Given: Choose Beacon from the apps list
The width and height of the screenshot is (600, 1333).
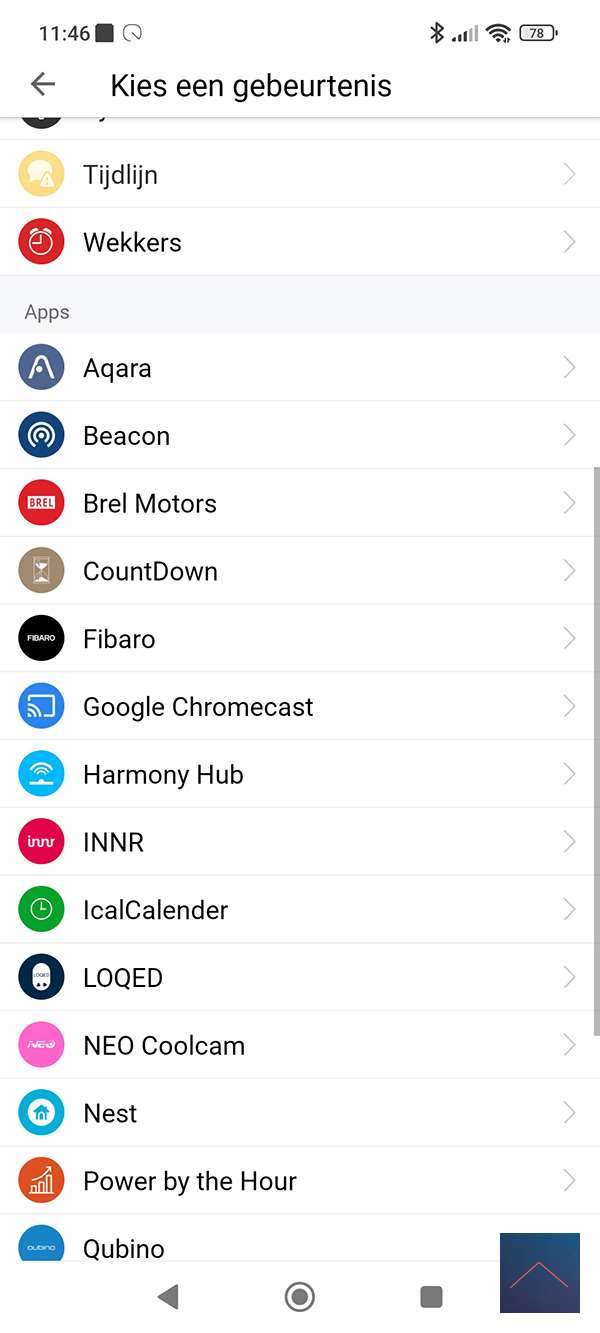Looking at the screenshot, I should pos(300,436).
